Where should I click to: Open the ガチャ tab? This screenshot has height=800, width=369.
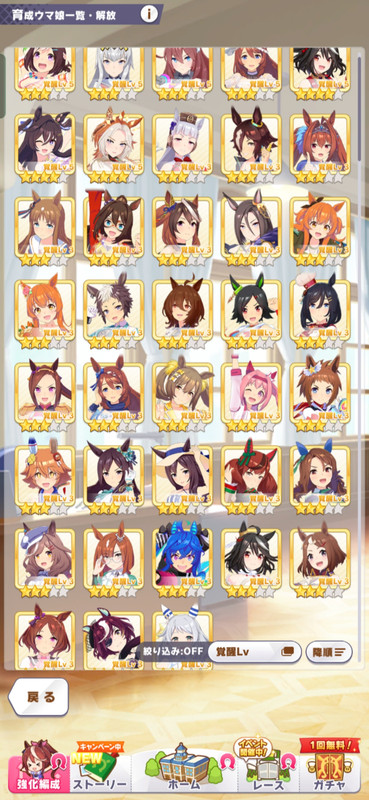coord(329,768)
